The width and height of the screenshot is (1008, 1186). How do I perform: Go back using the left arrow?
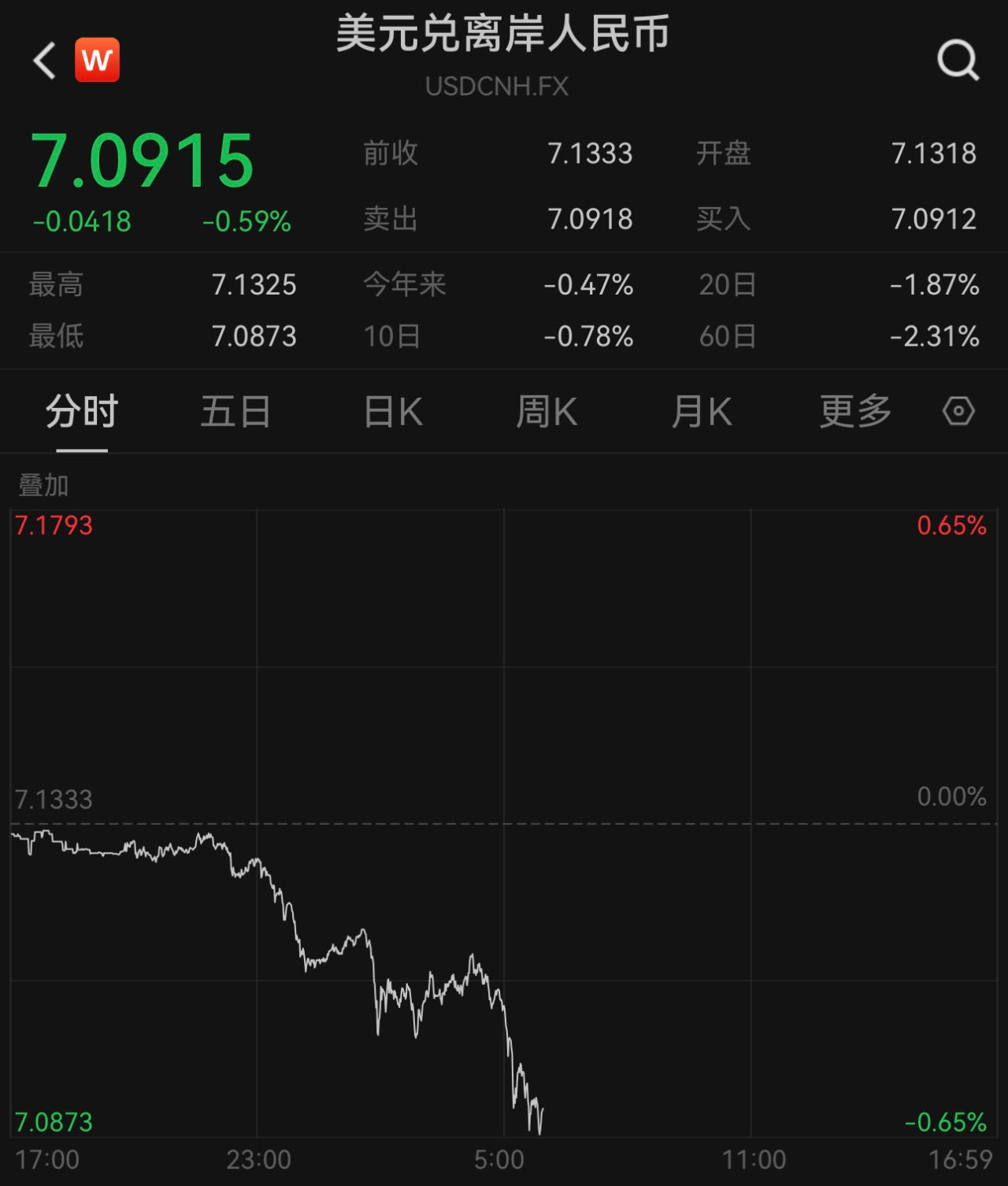click(45, 61)
